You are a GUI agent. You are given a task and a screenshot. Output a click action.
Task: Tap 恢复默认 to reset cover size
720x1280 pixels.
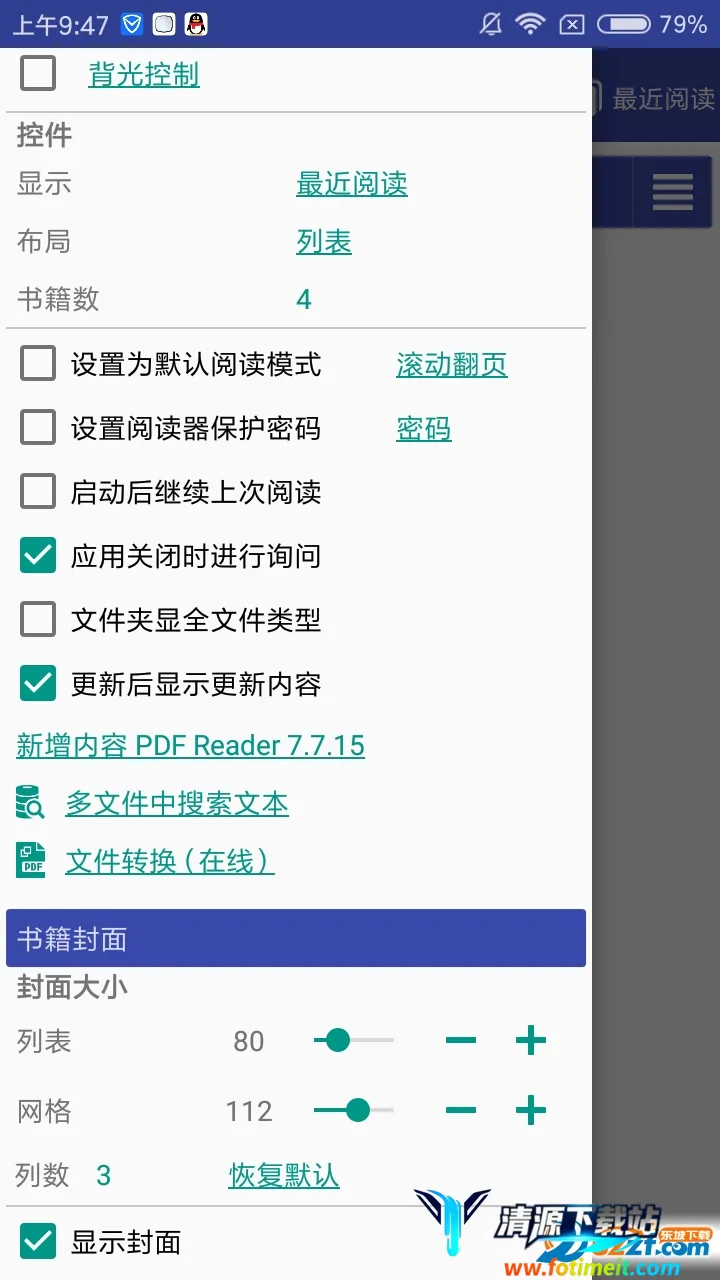pos(284,1175)
